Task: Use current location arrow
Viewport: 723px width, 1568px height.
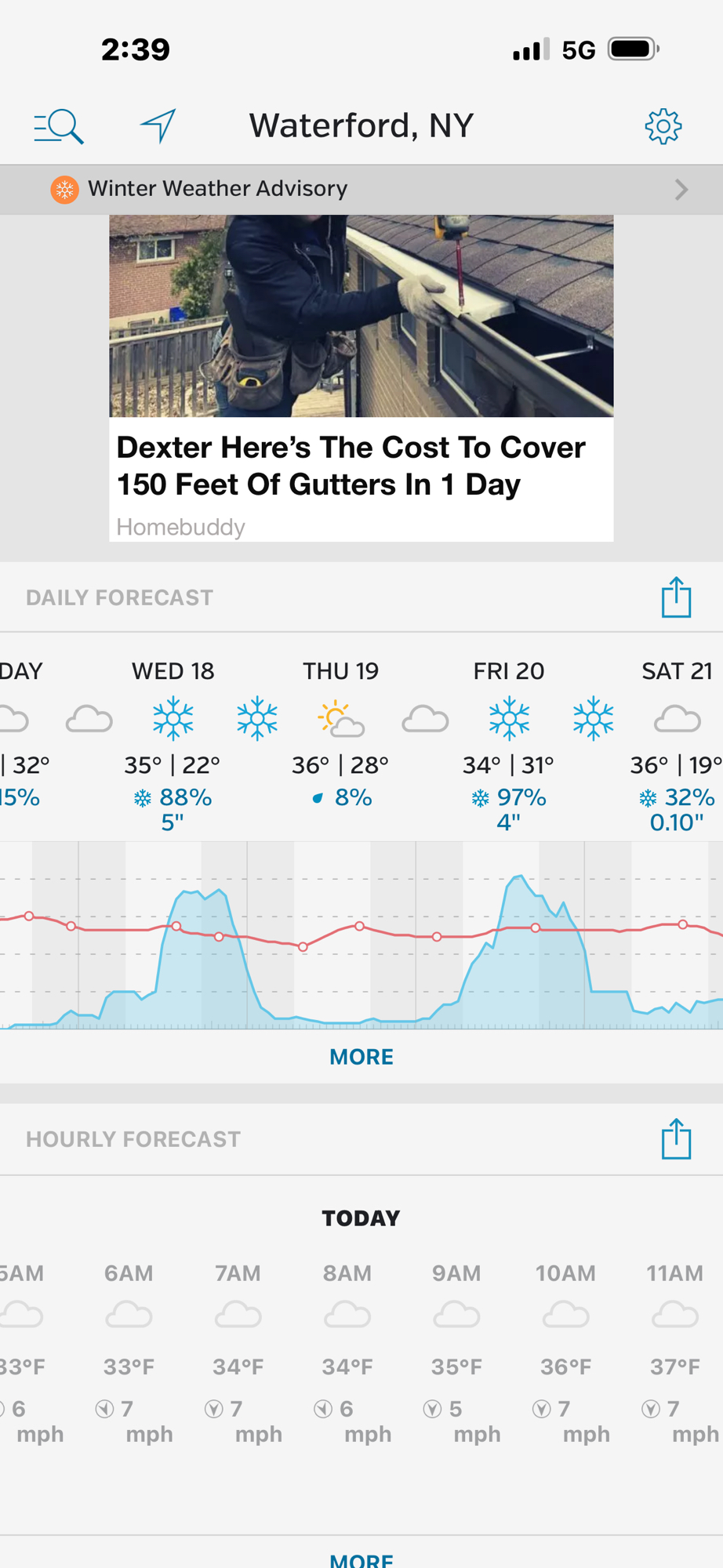Action: (158, 125)
